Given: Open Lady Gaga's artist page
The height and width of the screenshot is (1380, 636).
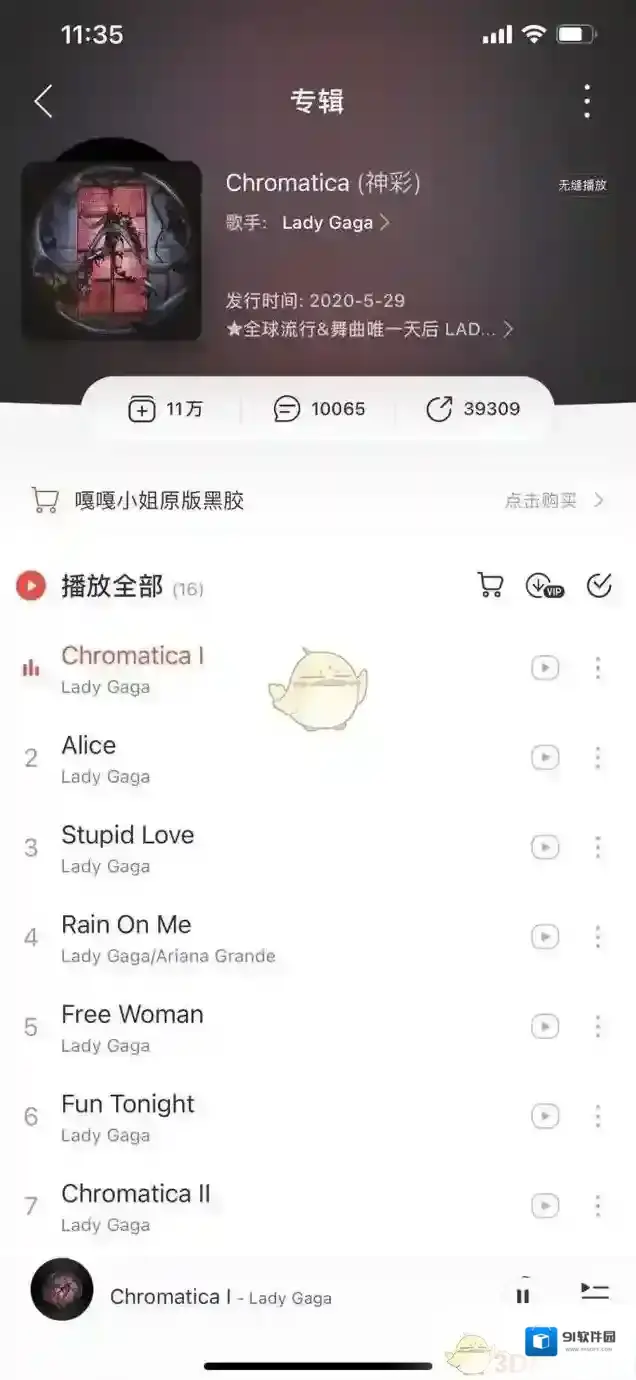Looking at the screenshot, I should (335, 223).
